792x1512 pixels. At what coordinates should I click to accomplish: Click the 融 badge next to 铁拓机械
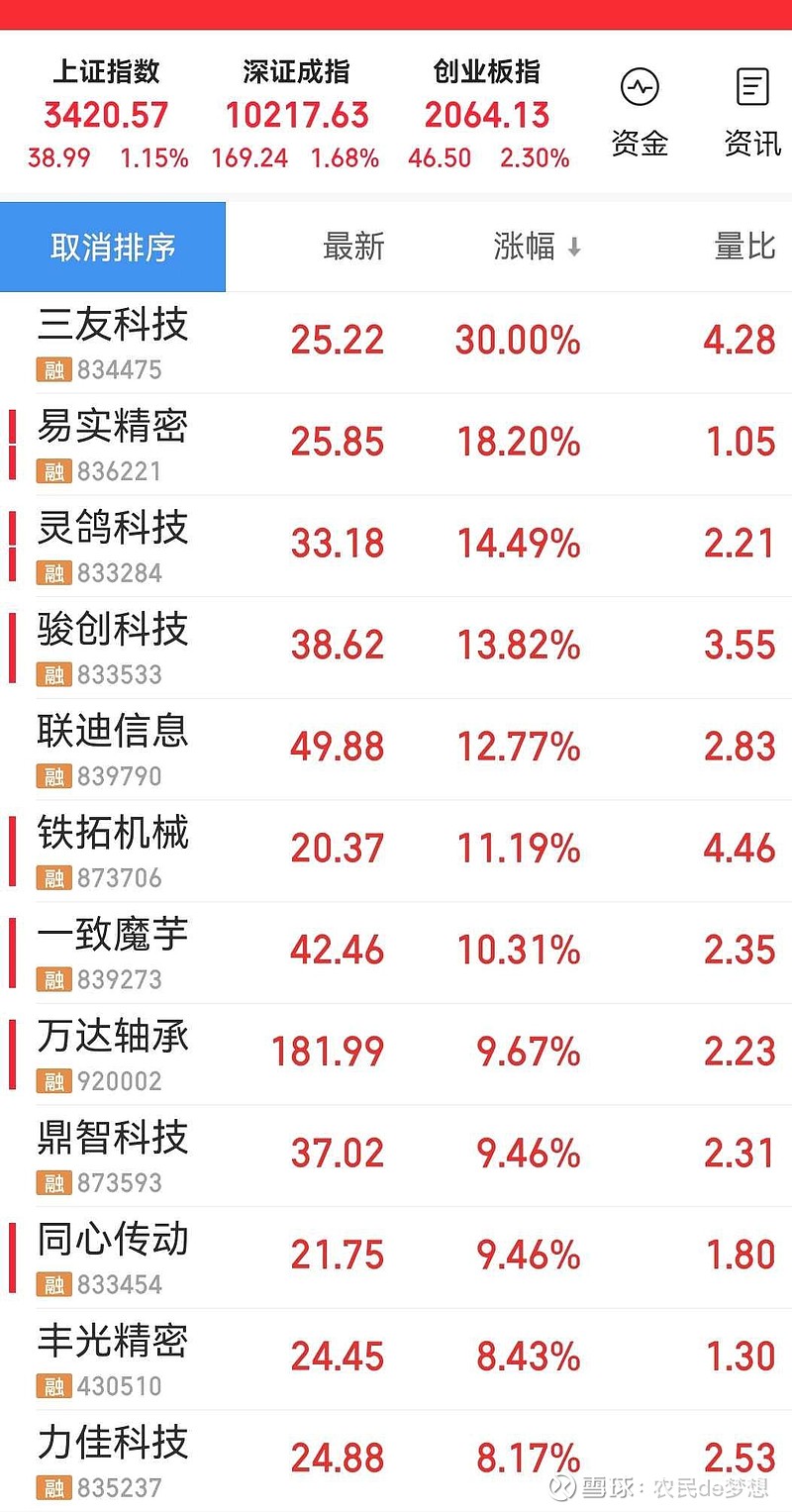(x=52, y=877)
